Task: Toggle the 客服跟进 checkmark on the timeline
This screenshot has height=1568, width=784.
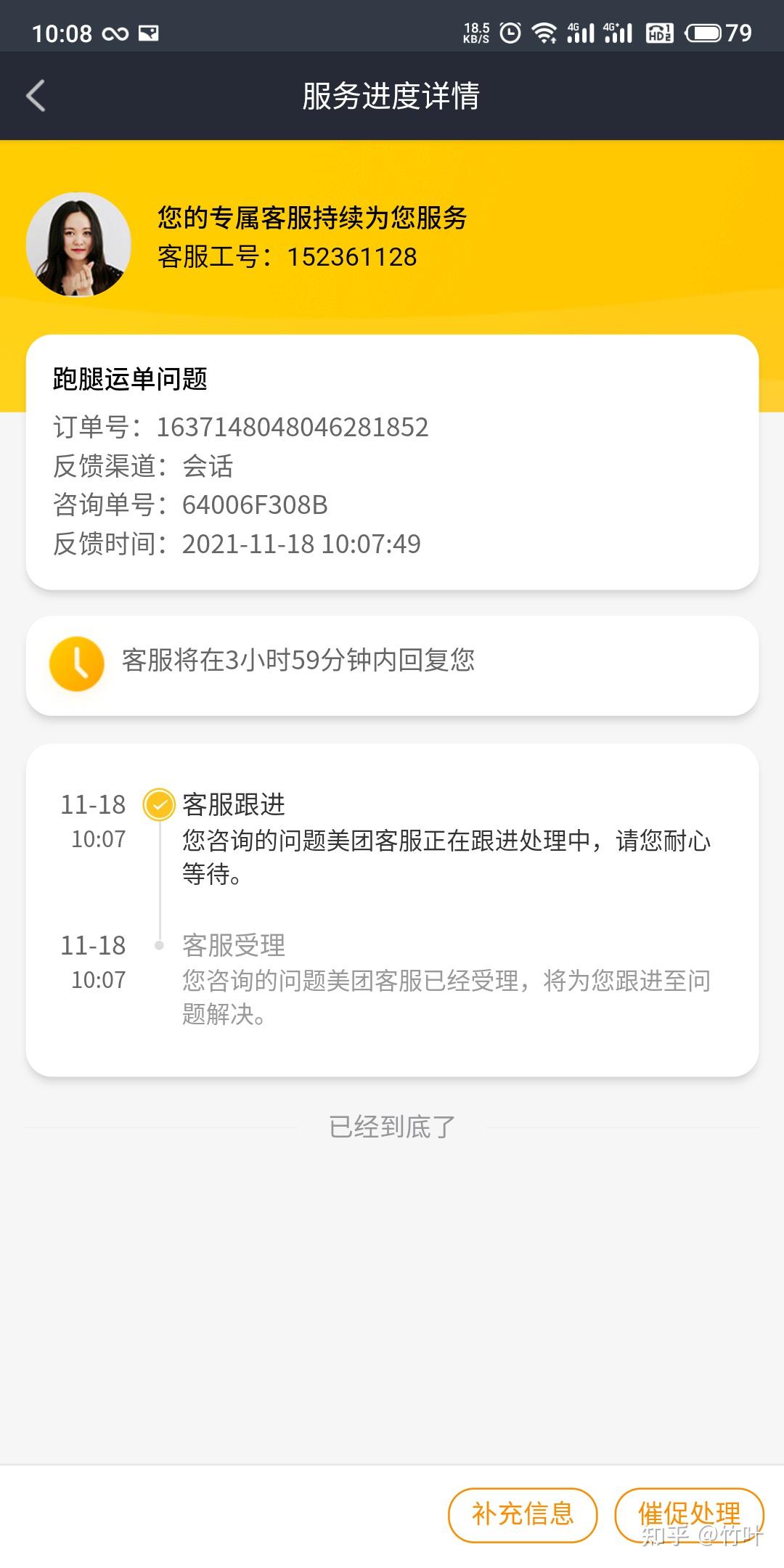Action: [x=158, y=804]
